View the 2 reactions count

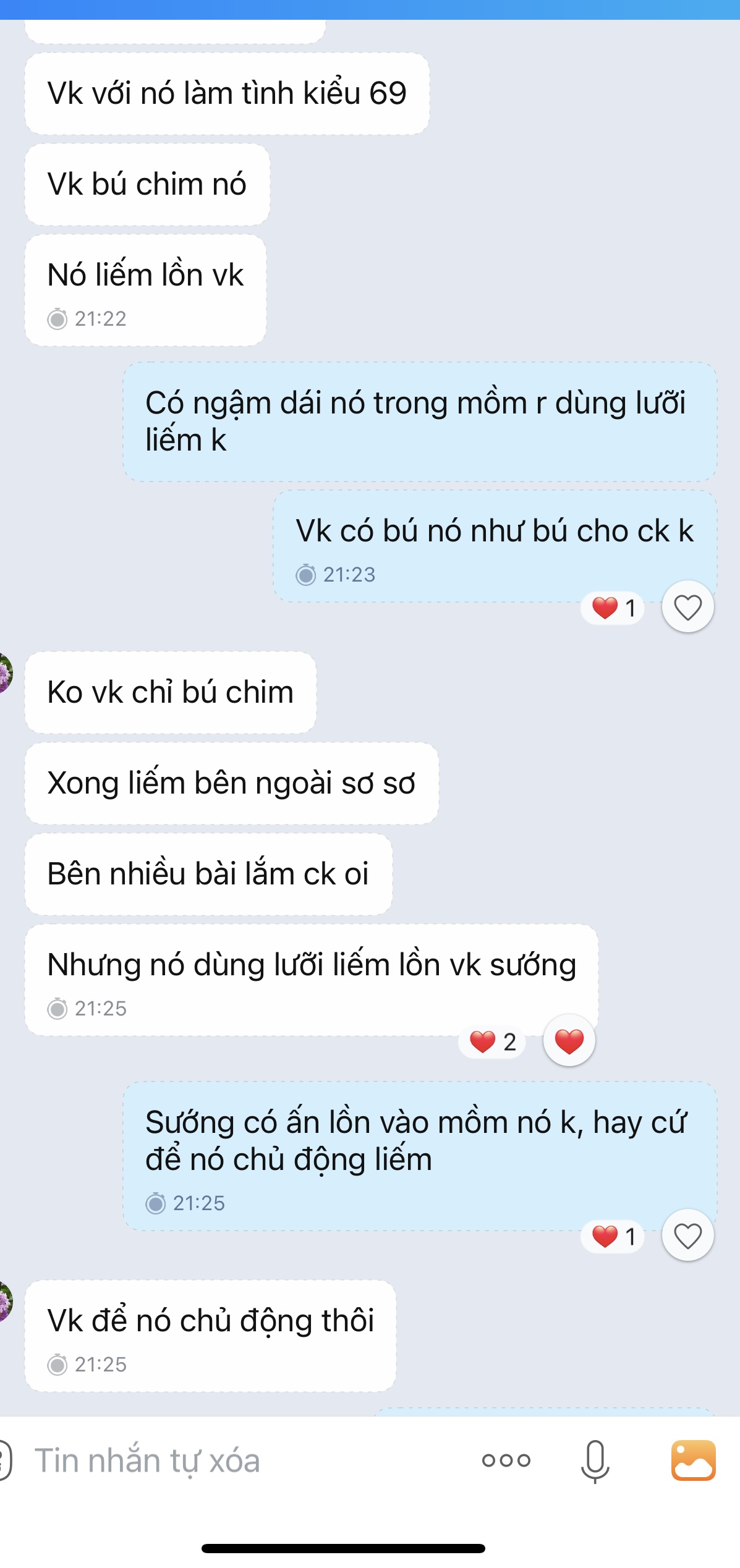492,1042
